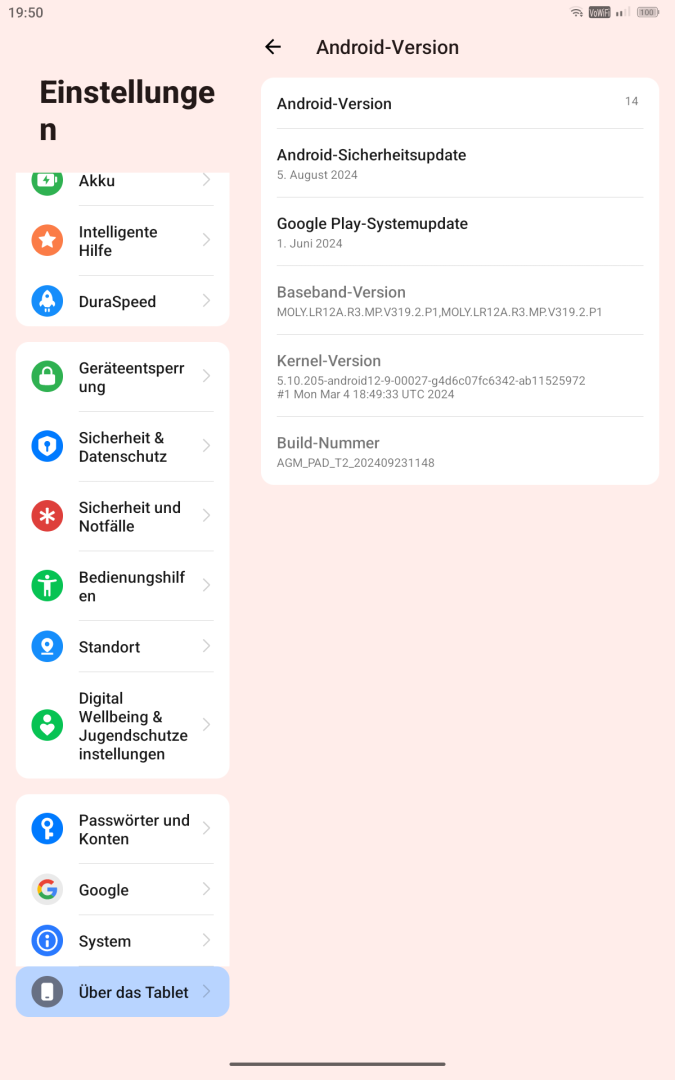Open System settings
The width and height of the screenshot is (675, 1080).
click(123, 940)
